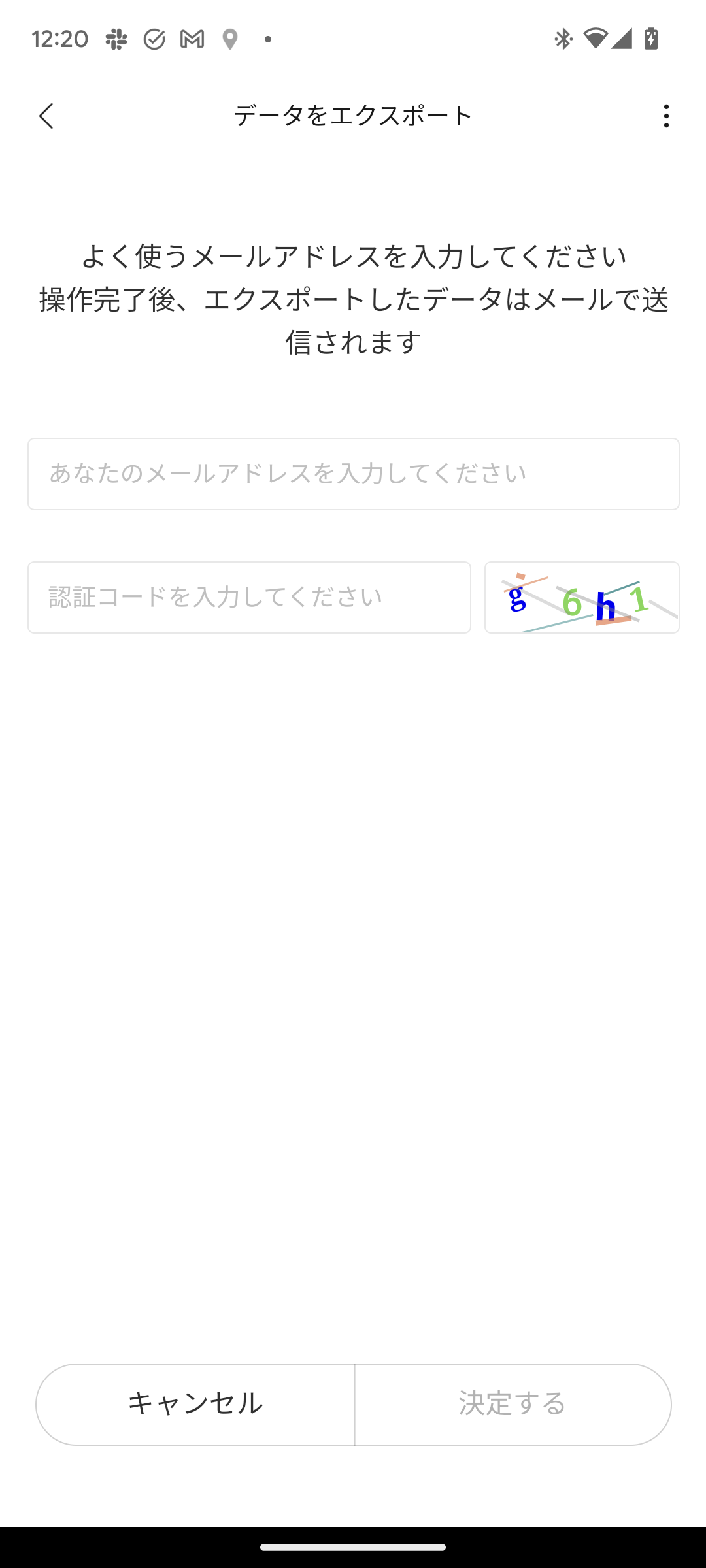Screen dimensions: 706x1568
Task: Tap the キャンセル button
Action: point(195,1404)
